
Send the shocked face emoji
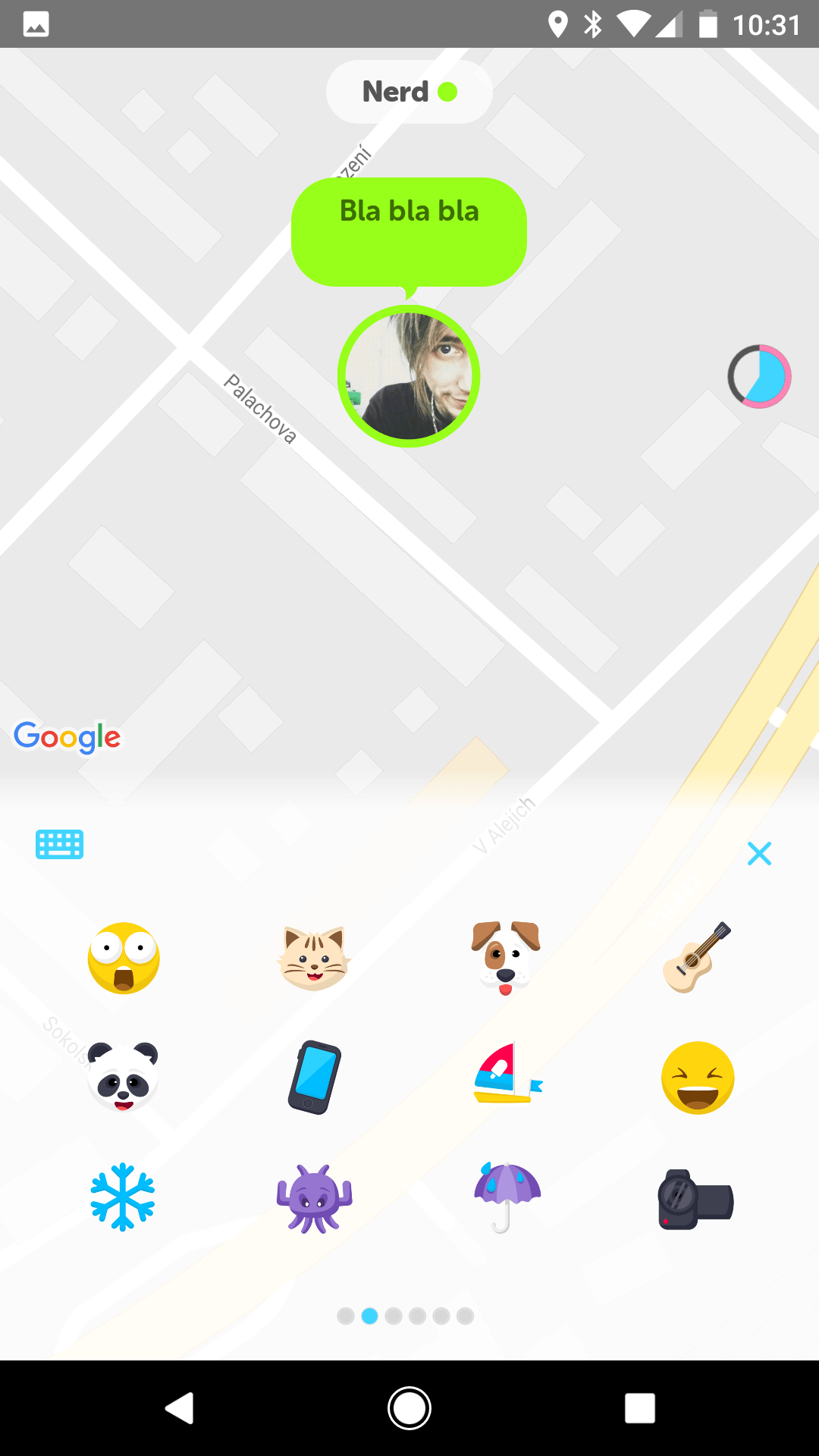pos(124,959)
